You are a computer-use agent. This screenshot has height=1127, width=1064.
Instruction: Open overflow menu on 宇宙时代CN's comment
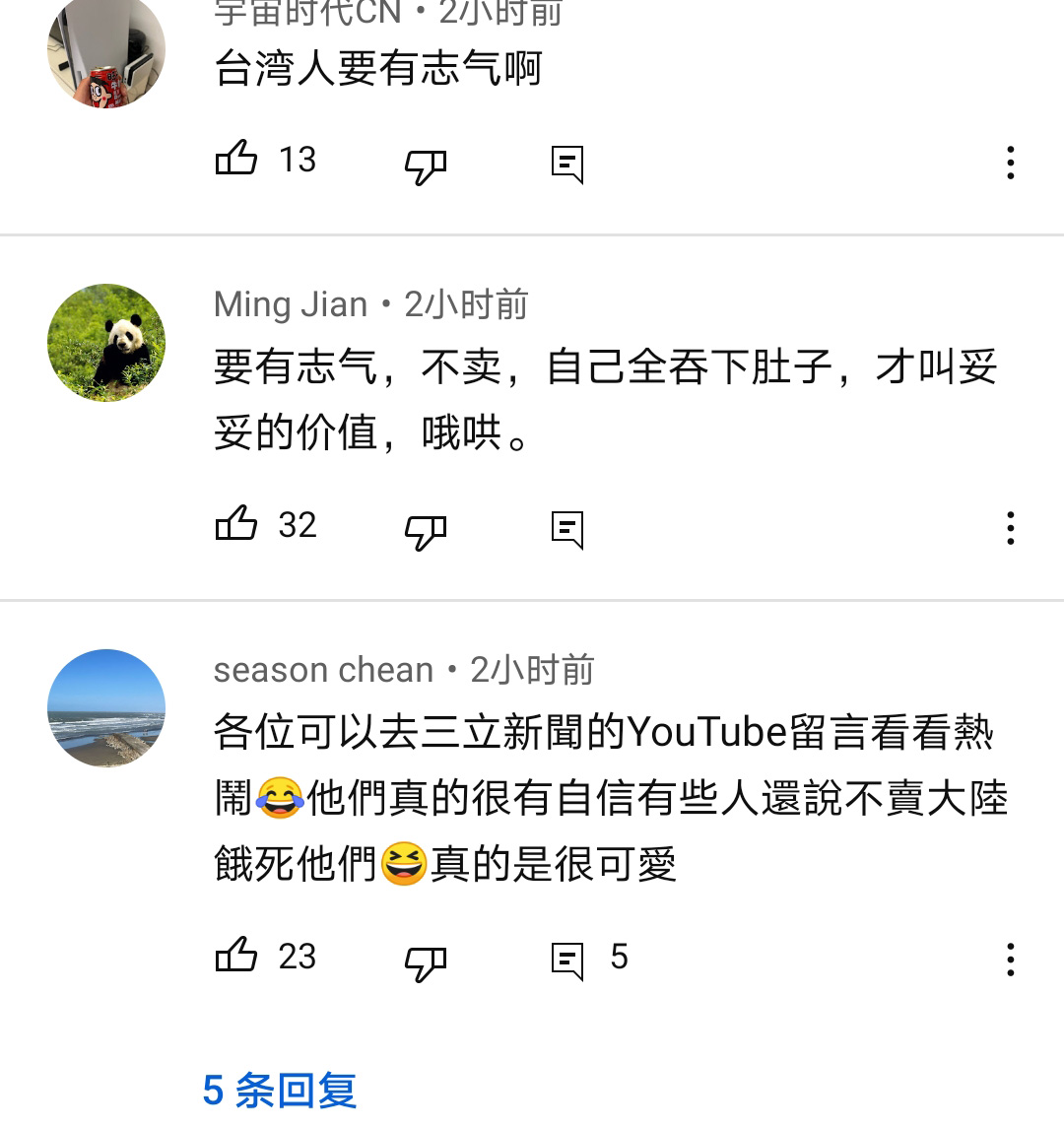1010,163
